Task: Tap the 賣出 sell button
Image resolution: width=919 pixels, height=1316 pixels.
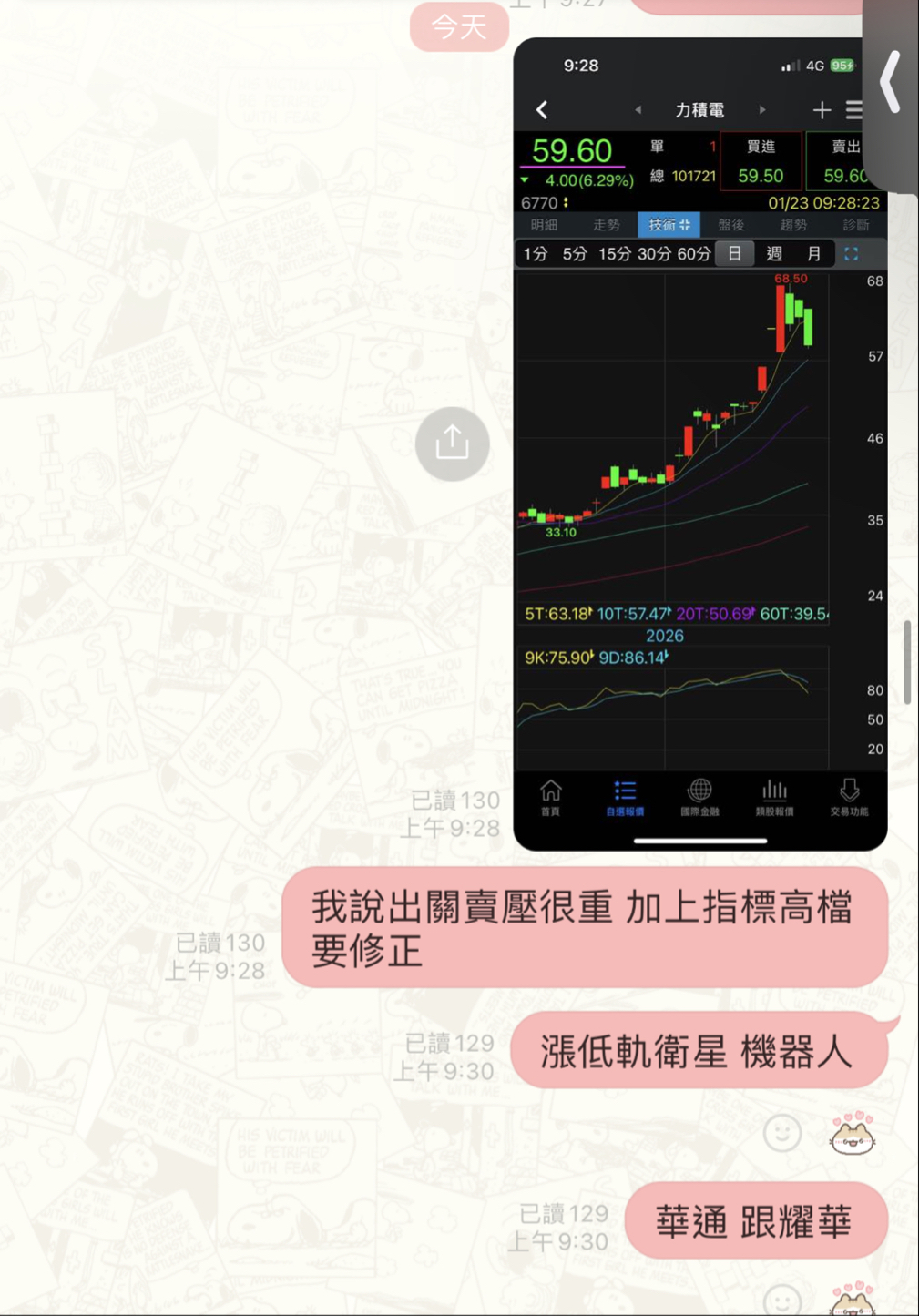Action: click(x=842, y=161)
